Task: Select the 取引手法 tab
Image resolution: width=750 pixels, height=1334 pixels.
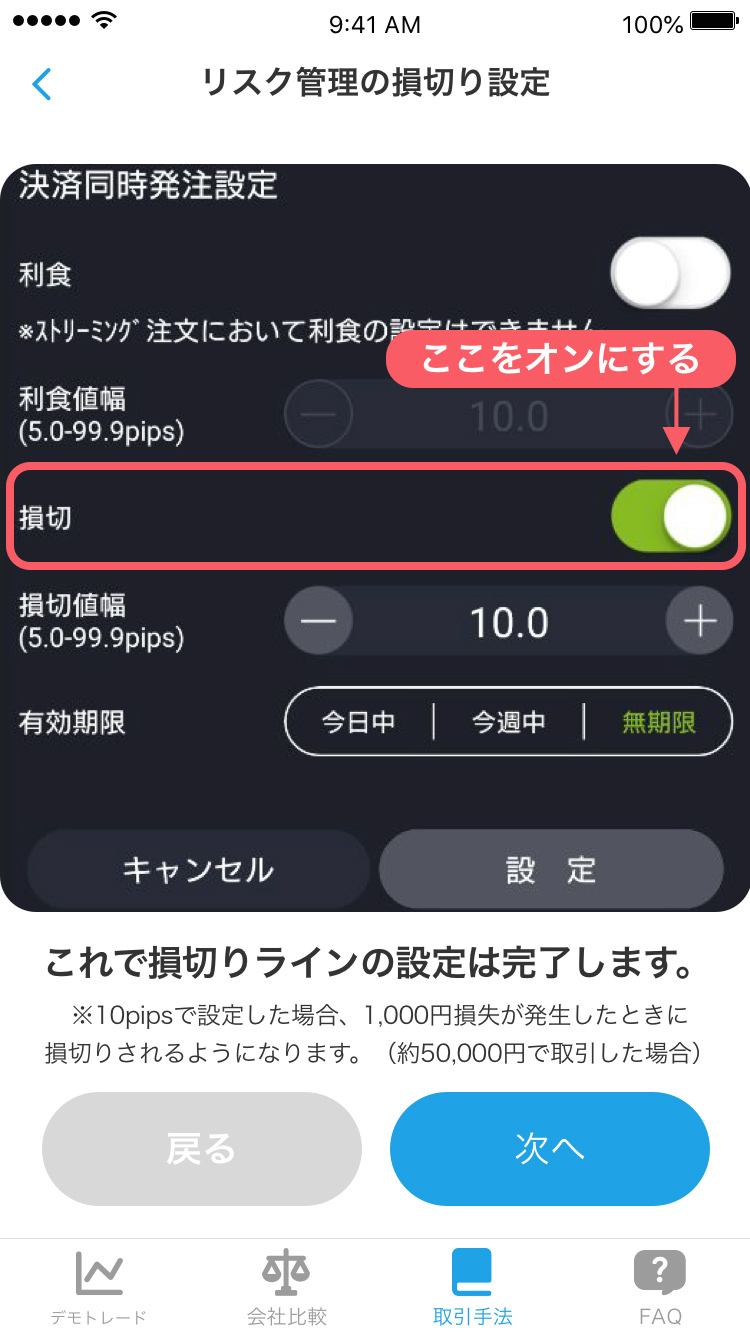Action: tap(472, 1287)
